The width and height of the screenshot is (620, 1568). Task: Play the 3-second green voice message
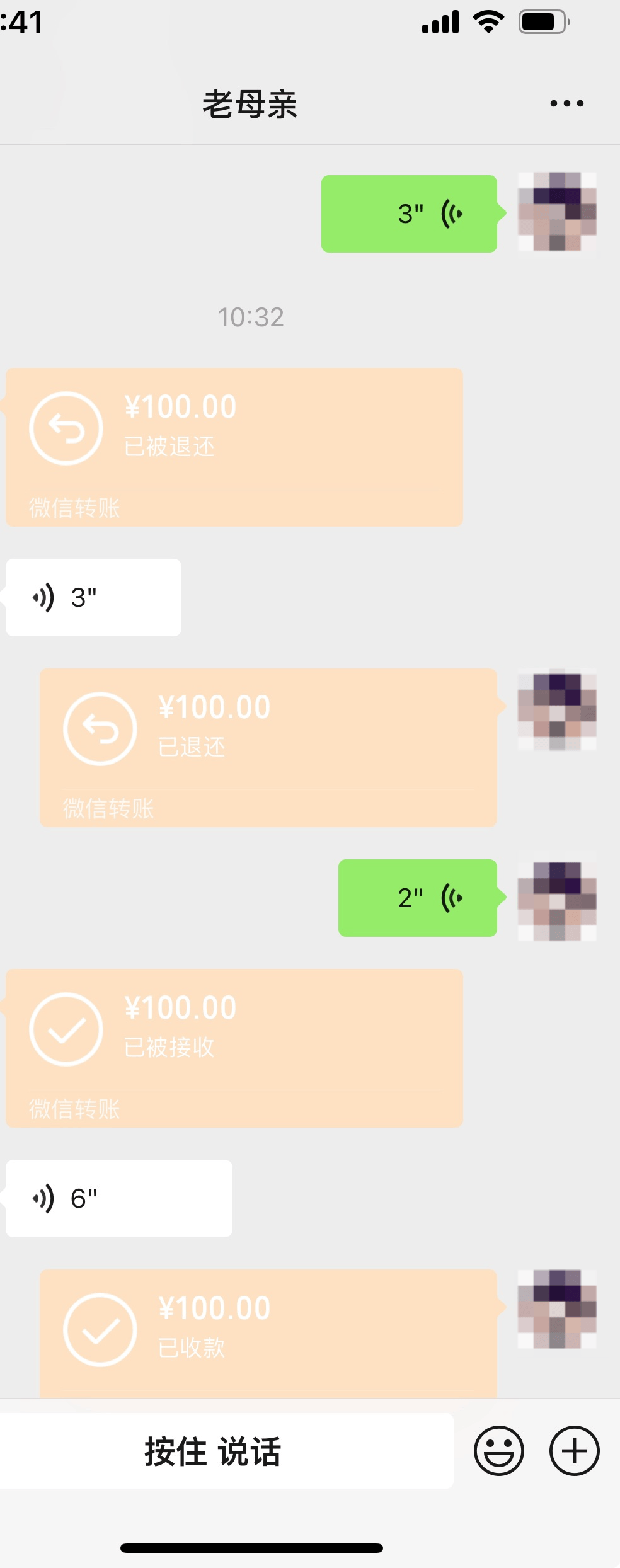pos(408,214)
